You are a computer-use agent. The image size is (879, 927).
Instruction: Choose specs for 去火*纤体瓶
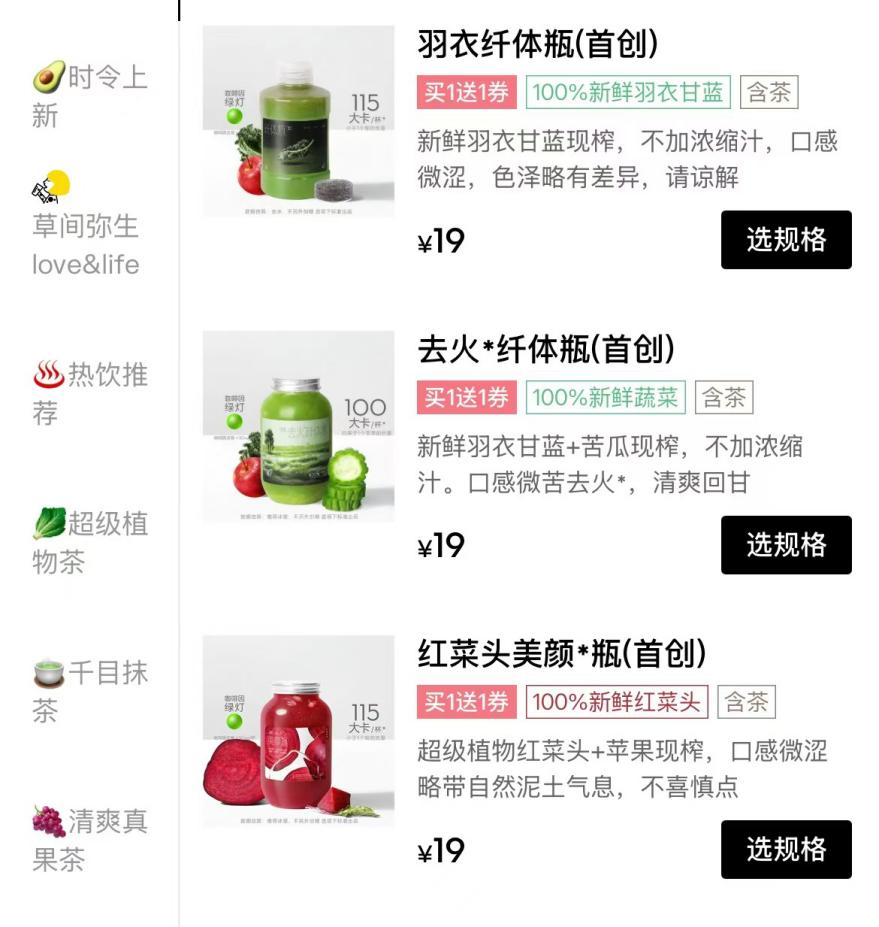coord(786,545)
